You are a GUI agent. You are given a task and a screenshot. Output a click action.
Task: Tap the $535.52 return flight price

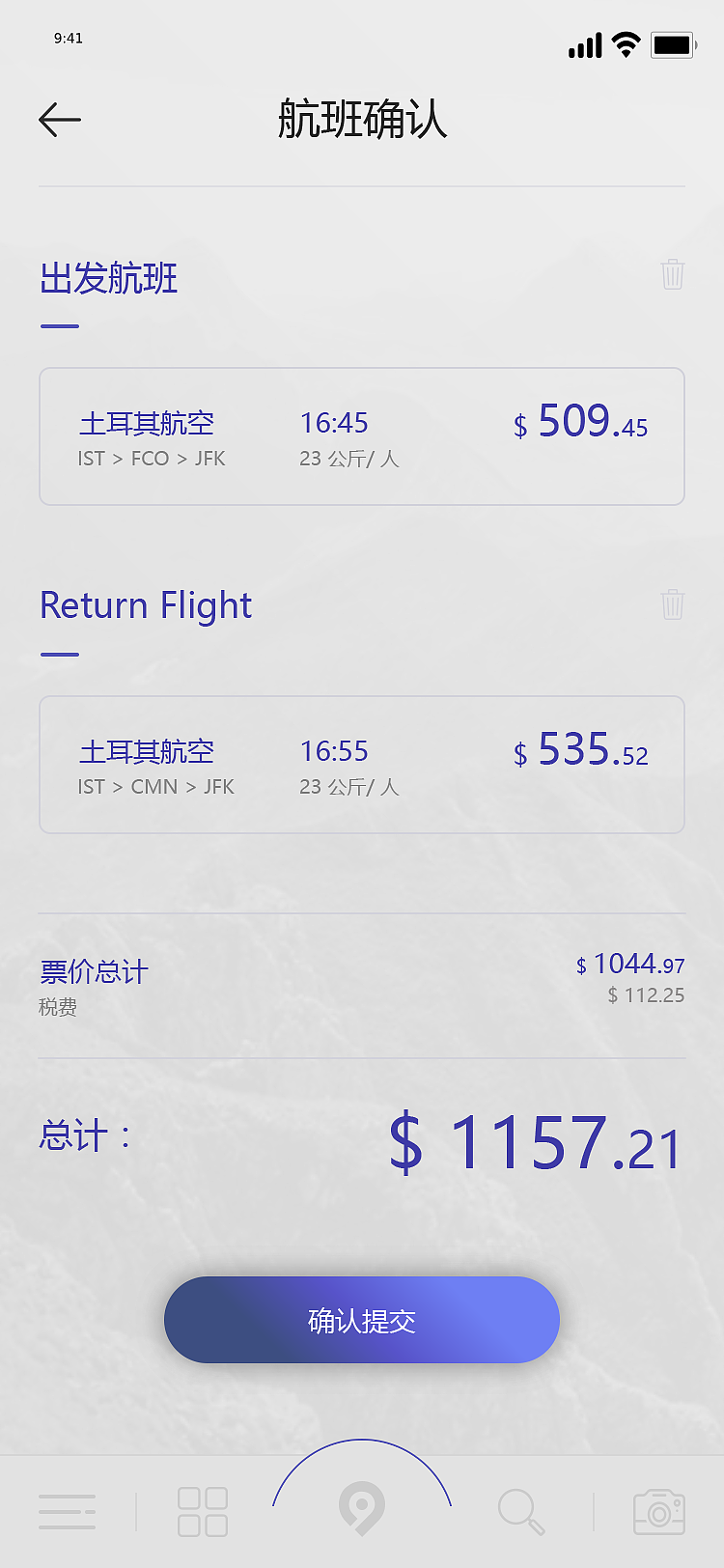[x=579, y=751]
